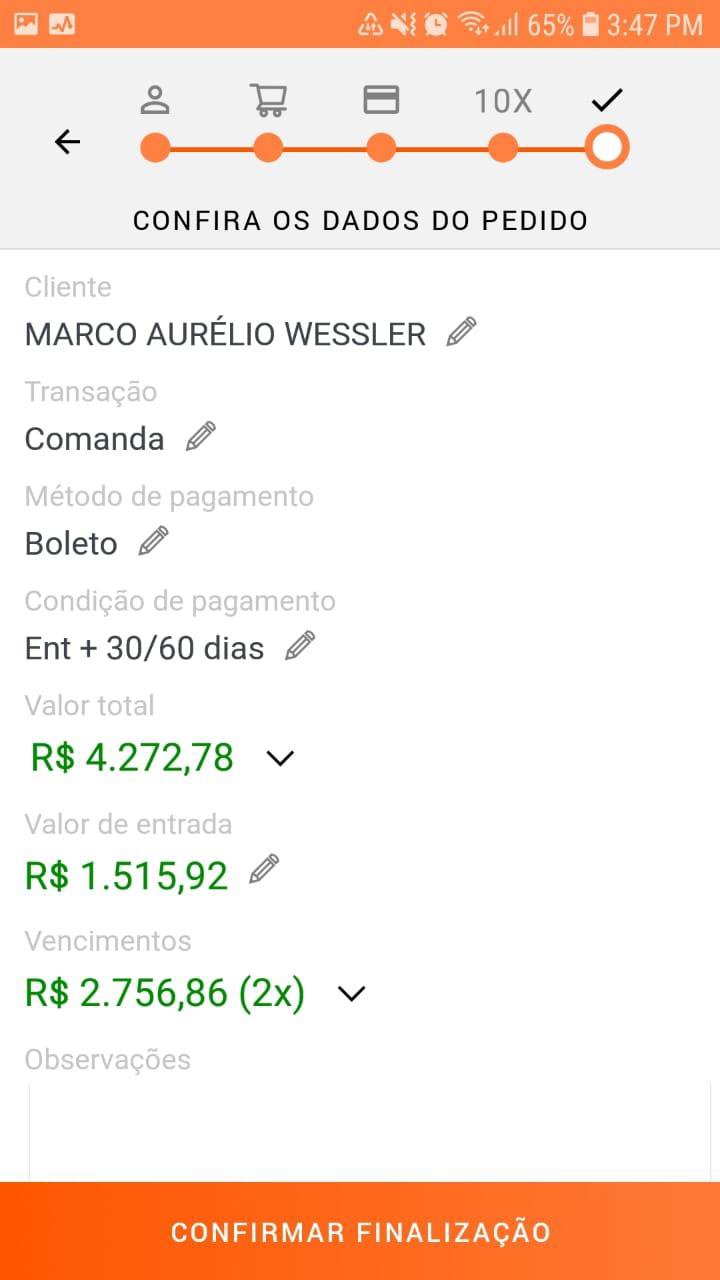The image size is (720, 1280).
Task: Jump to the 10X installments step
Action: (503, 147)
